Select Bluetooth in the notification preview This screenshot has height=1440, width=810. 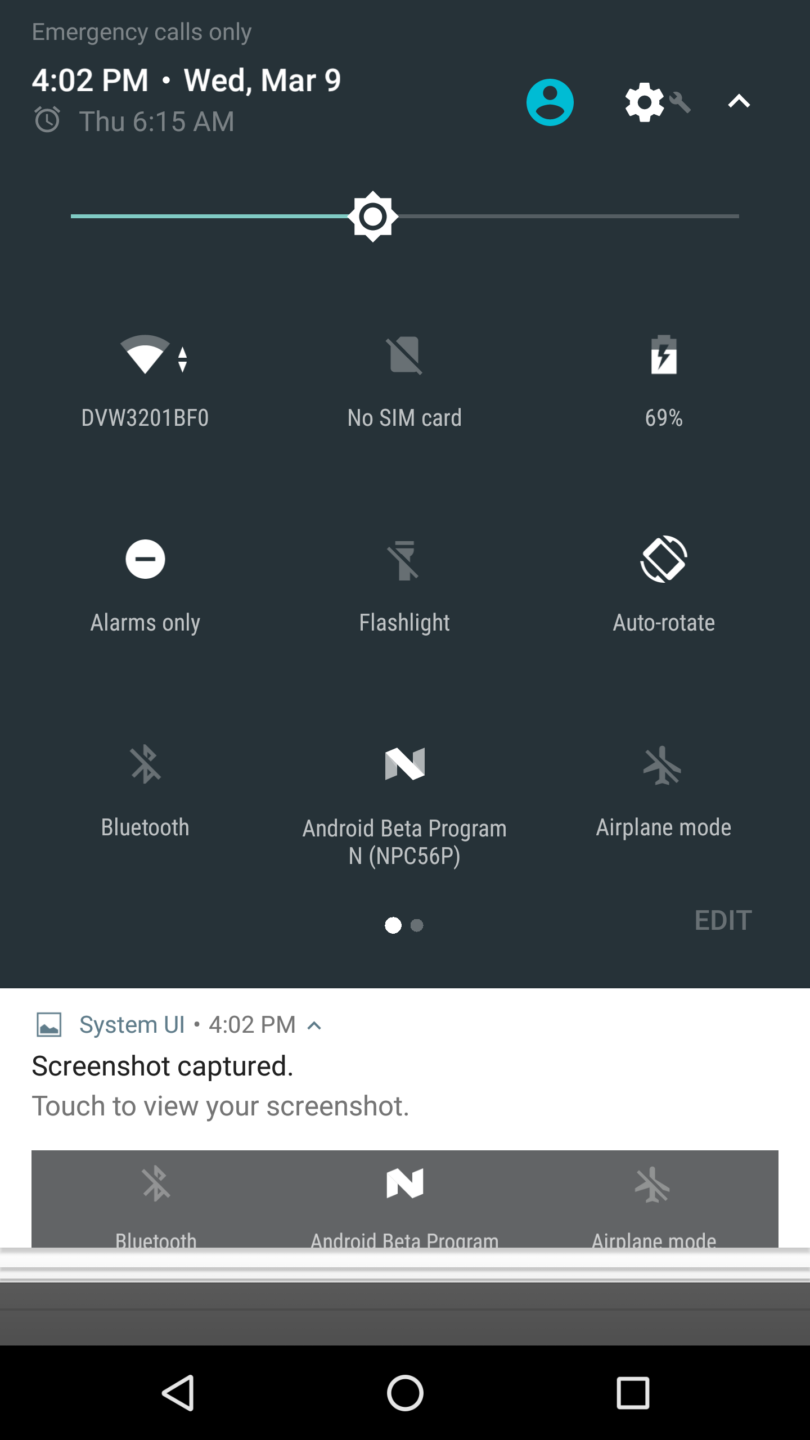click(x=155, y=1195)
